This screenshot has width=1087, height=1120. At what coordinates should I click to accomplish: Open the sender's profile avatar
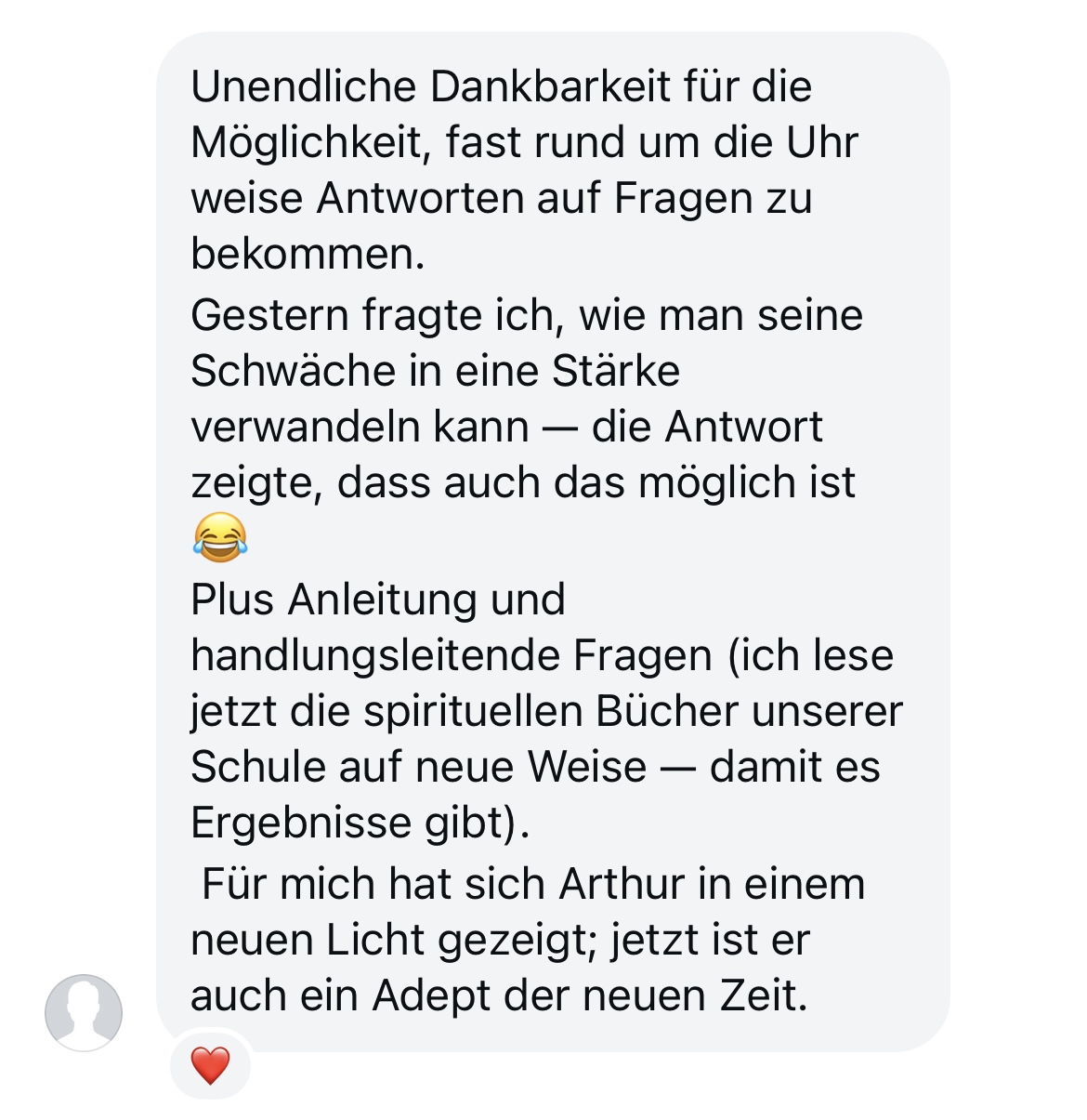pyautogui.click(x=84, y=1012)
